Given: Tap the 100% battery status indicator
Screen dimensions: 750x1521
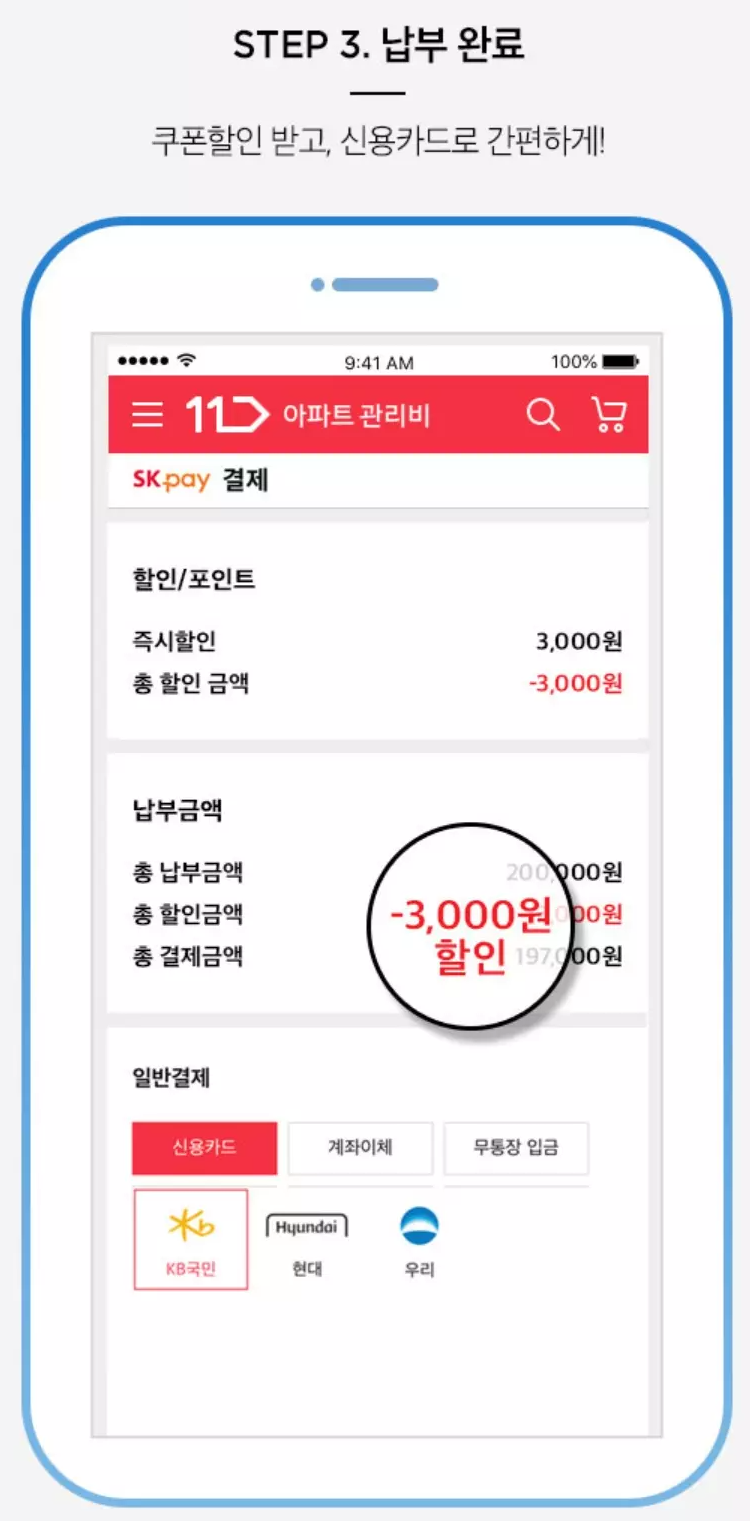Looking at the screenshot, I should [x=595, y=362].
